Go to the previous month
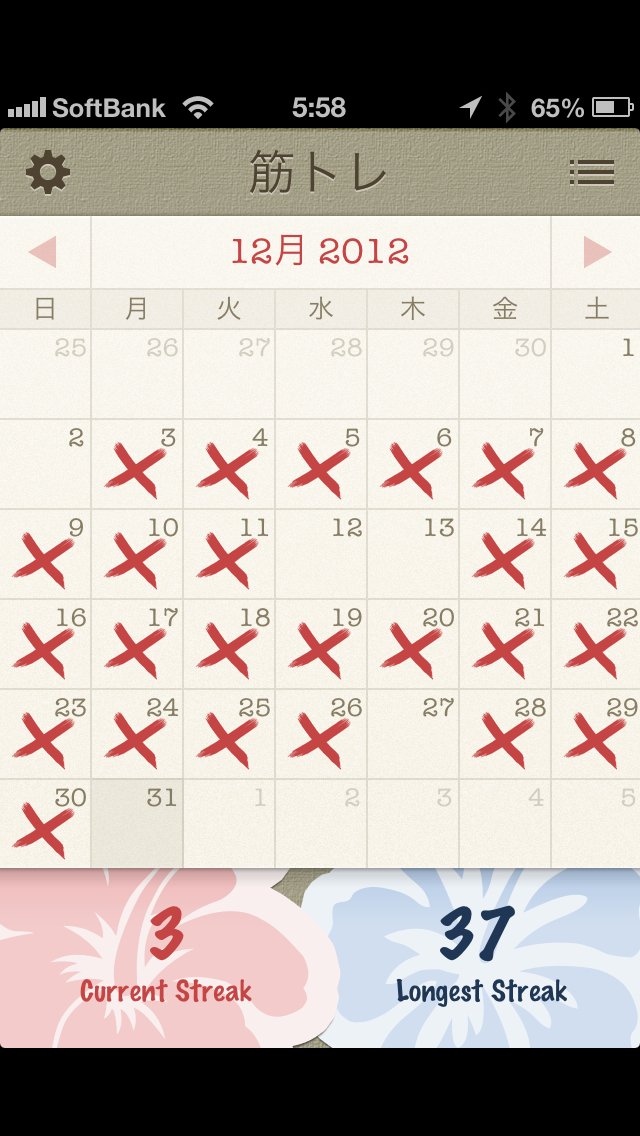Image resolution: width=640 pixels, height=1136 pixels. point(43,252)
